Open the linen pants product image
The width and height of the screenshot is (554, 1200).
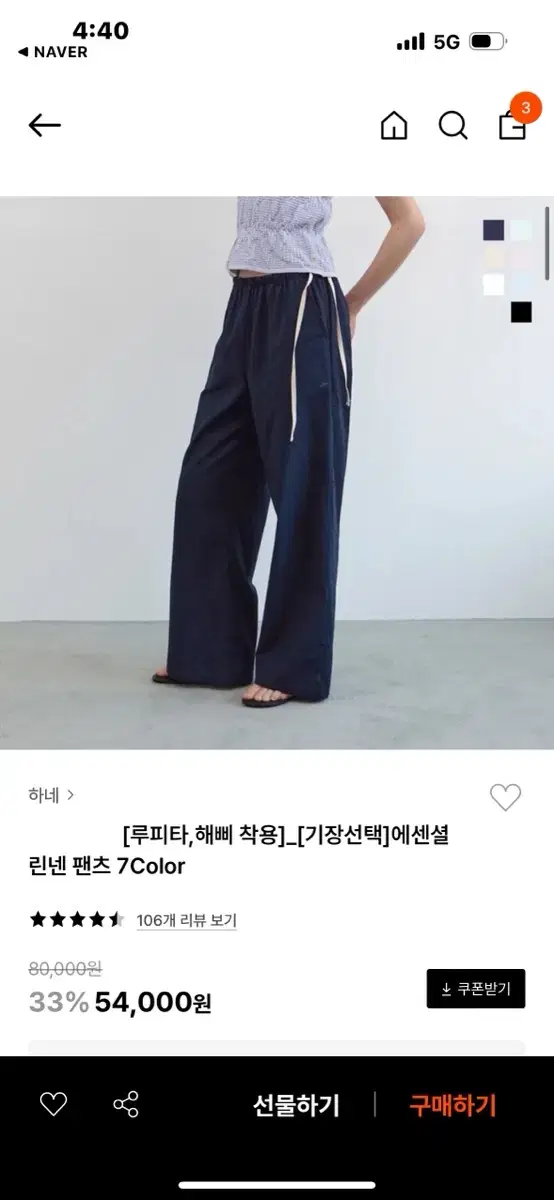tap(277, 472)
